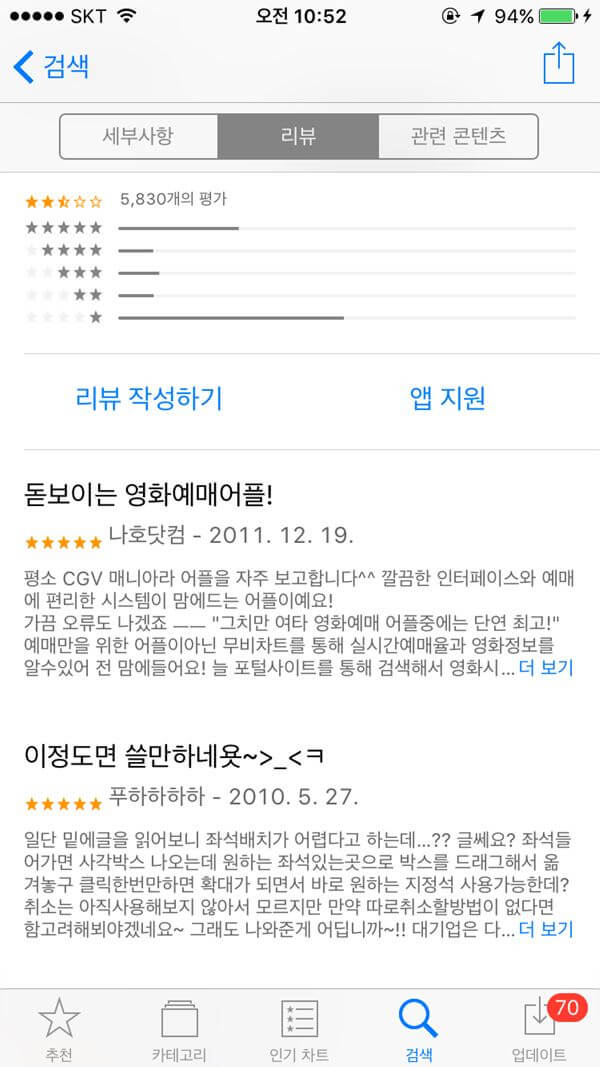Expand 더 보기 on 푸하하하하's review
The height and width of the screenshot is (1067, 600).
coord(546,929)
